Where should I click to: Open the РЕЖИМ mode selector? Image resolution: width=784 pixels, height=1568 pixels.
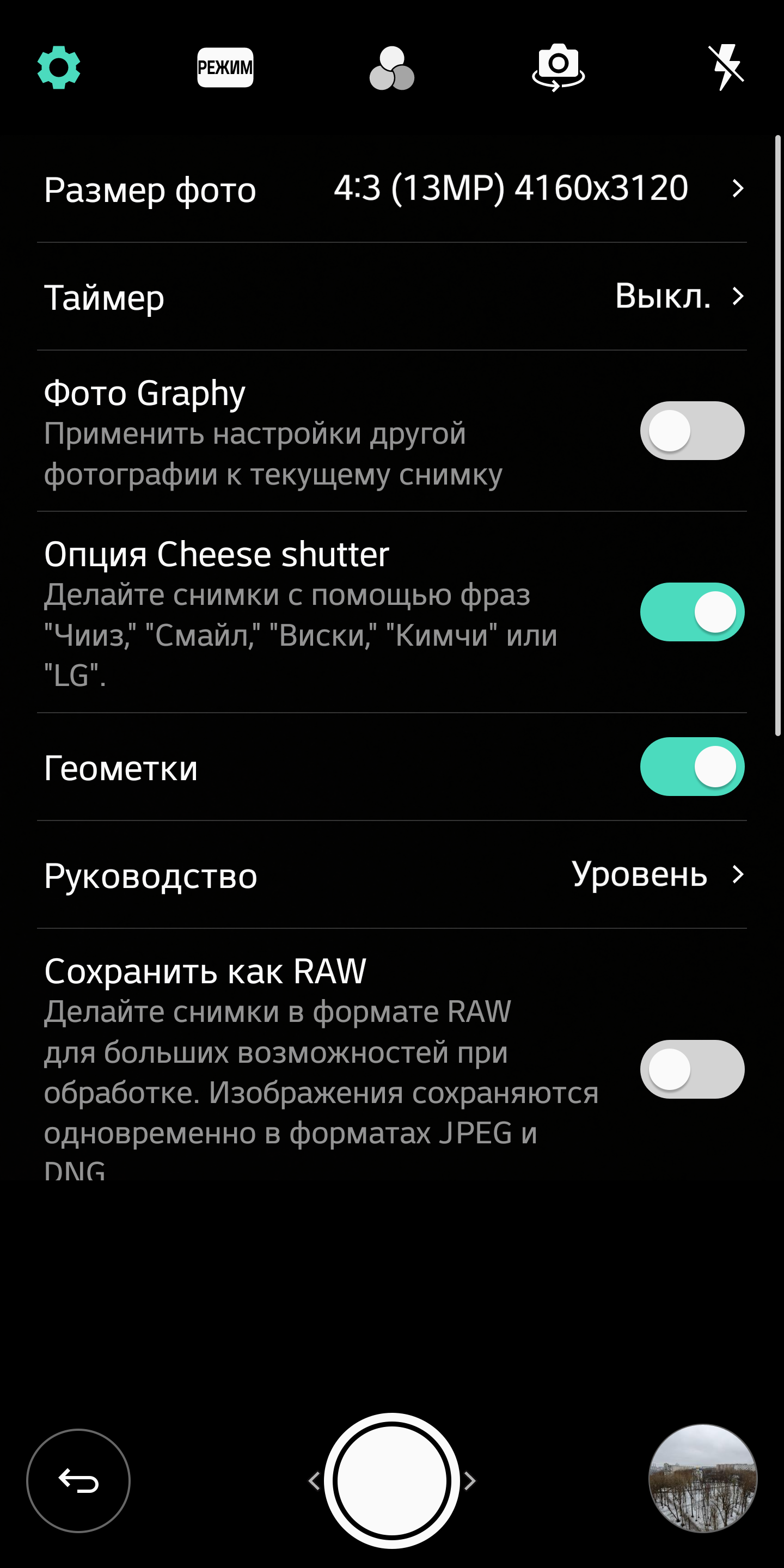point(225,68)
